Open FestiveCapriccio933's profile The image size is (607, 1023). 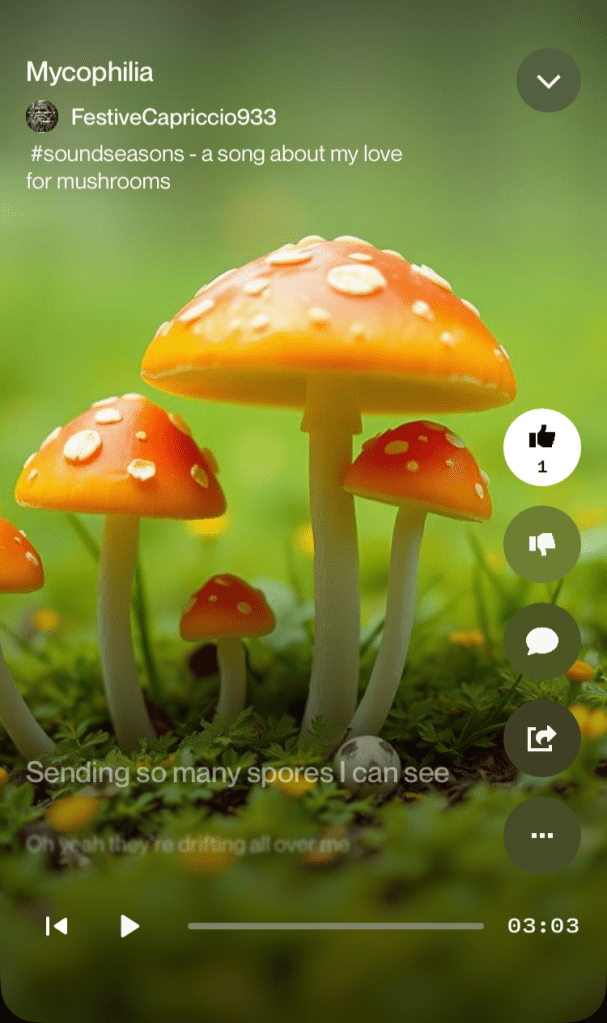tap(173, 117)
